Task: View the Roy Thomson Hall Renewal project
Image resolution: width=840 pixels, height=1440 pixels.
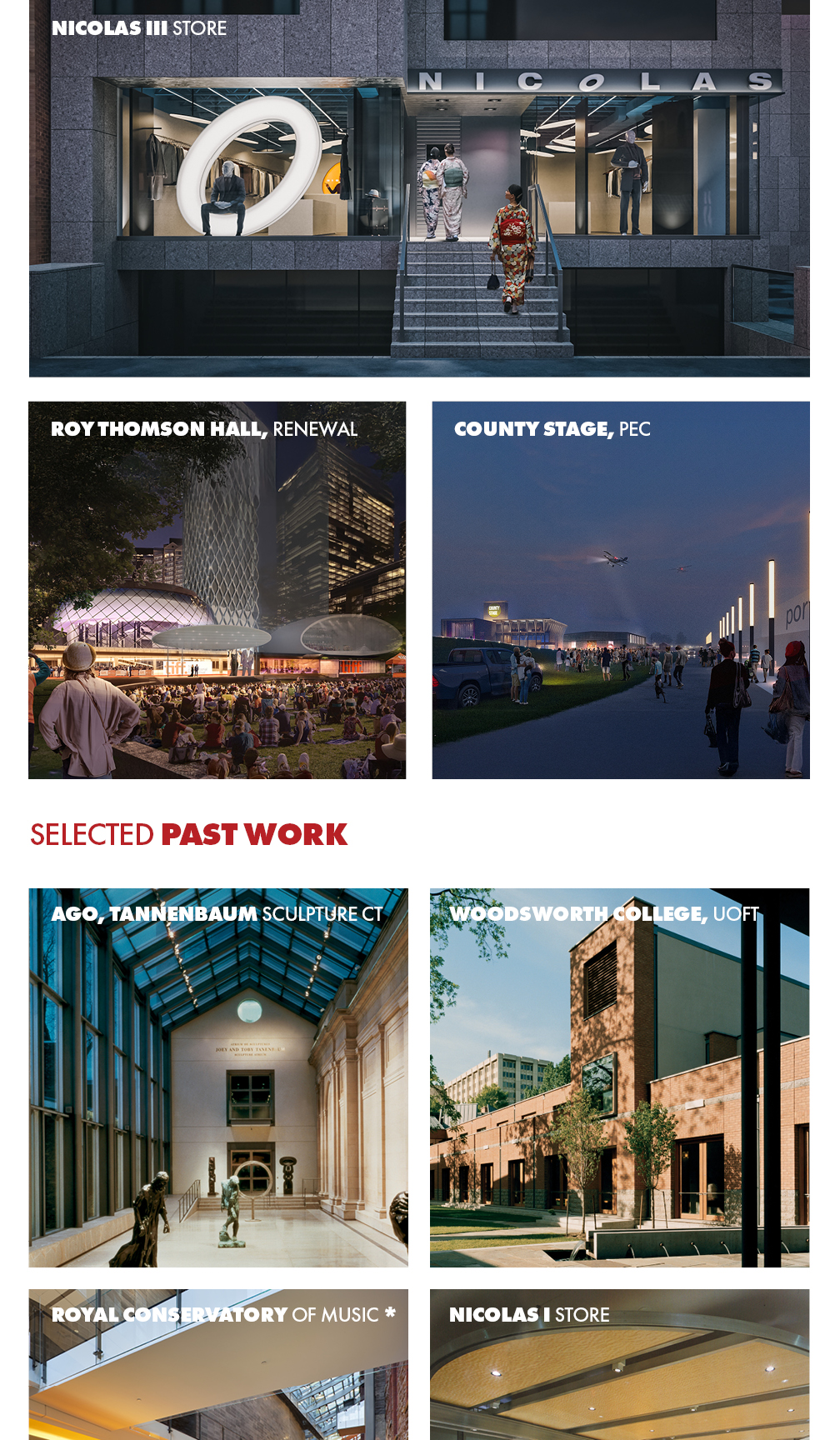Action: point(217,590)
